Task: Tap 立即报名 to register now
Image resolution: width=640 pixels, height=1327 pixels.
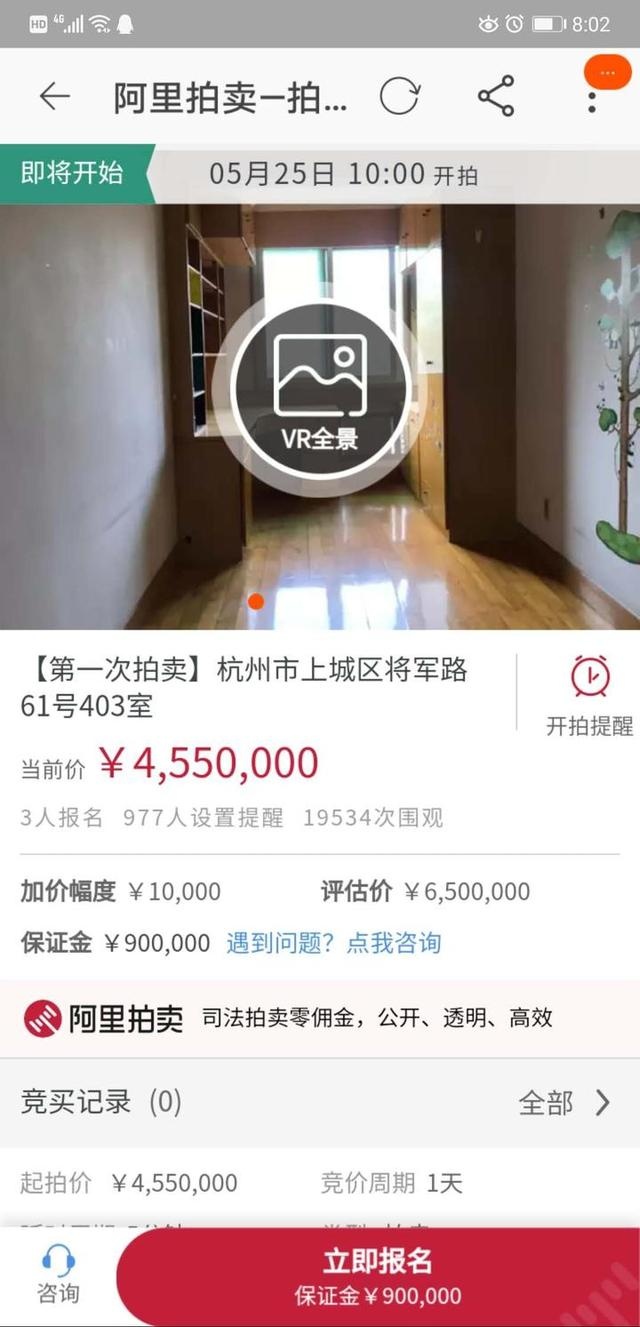Action: point(378,1277)
